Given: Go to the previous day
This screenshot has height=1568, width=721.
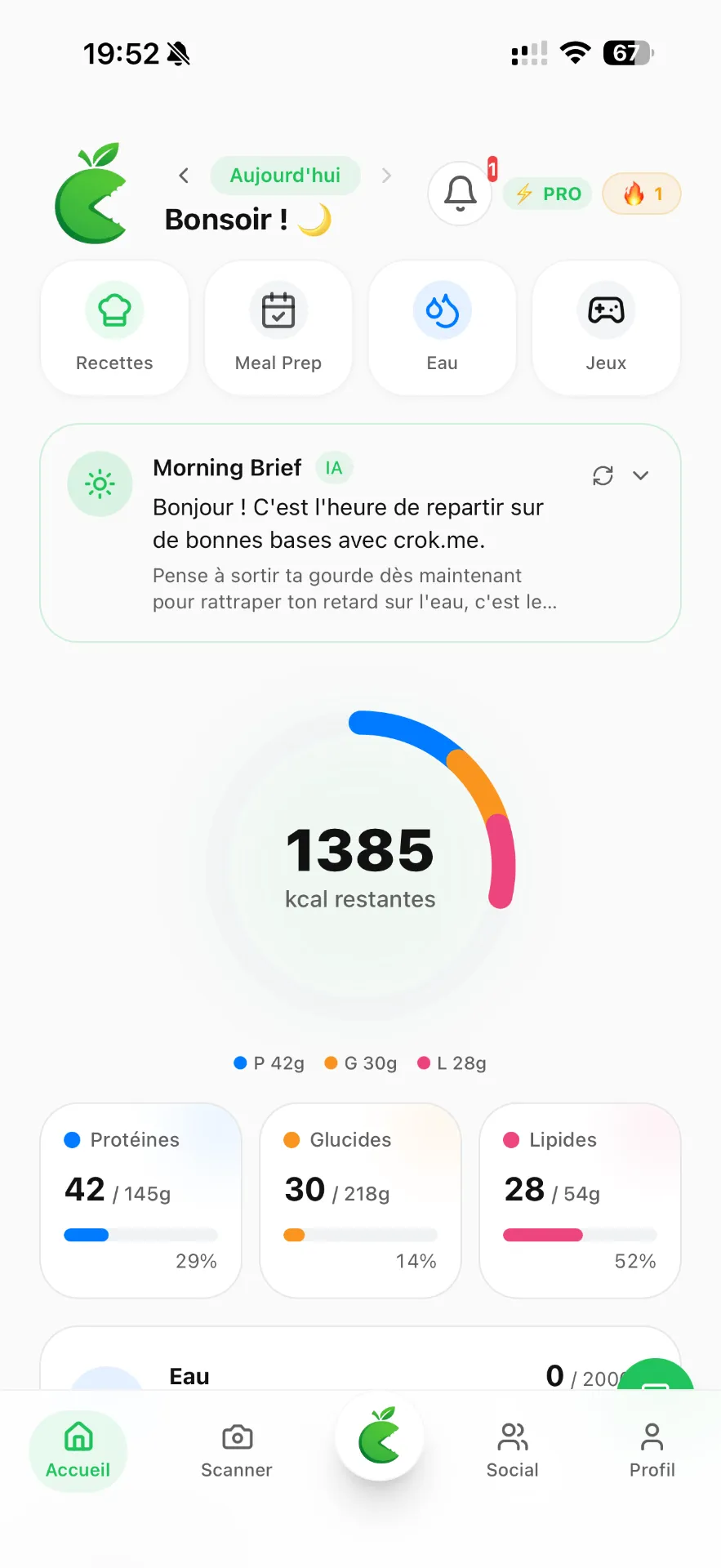Looking at the screenshot, I should [x=184, y=176].
